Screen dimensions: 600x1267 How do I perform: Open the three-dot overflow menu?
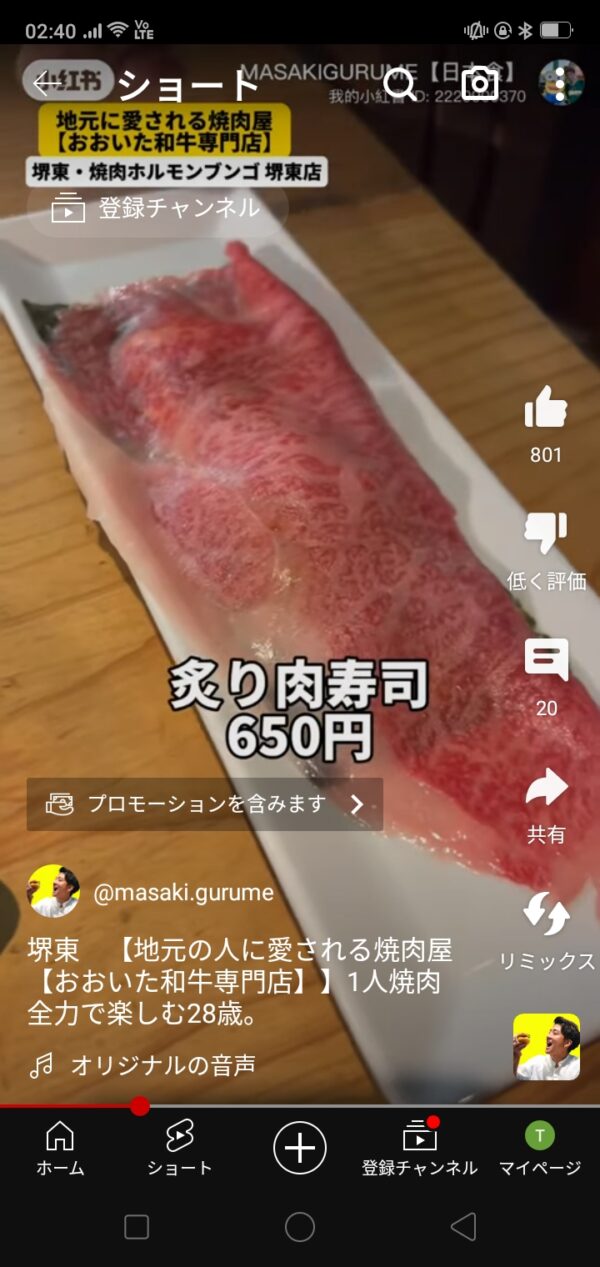tap(561, 84)
